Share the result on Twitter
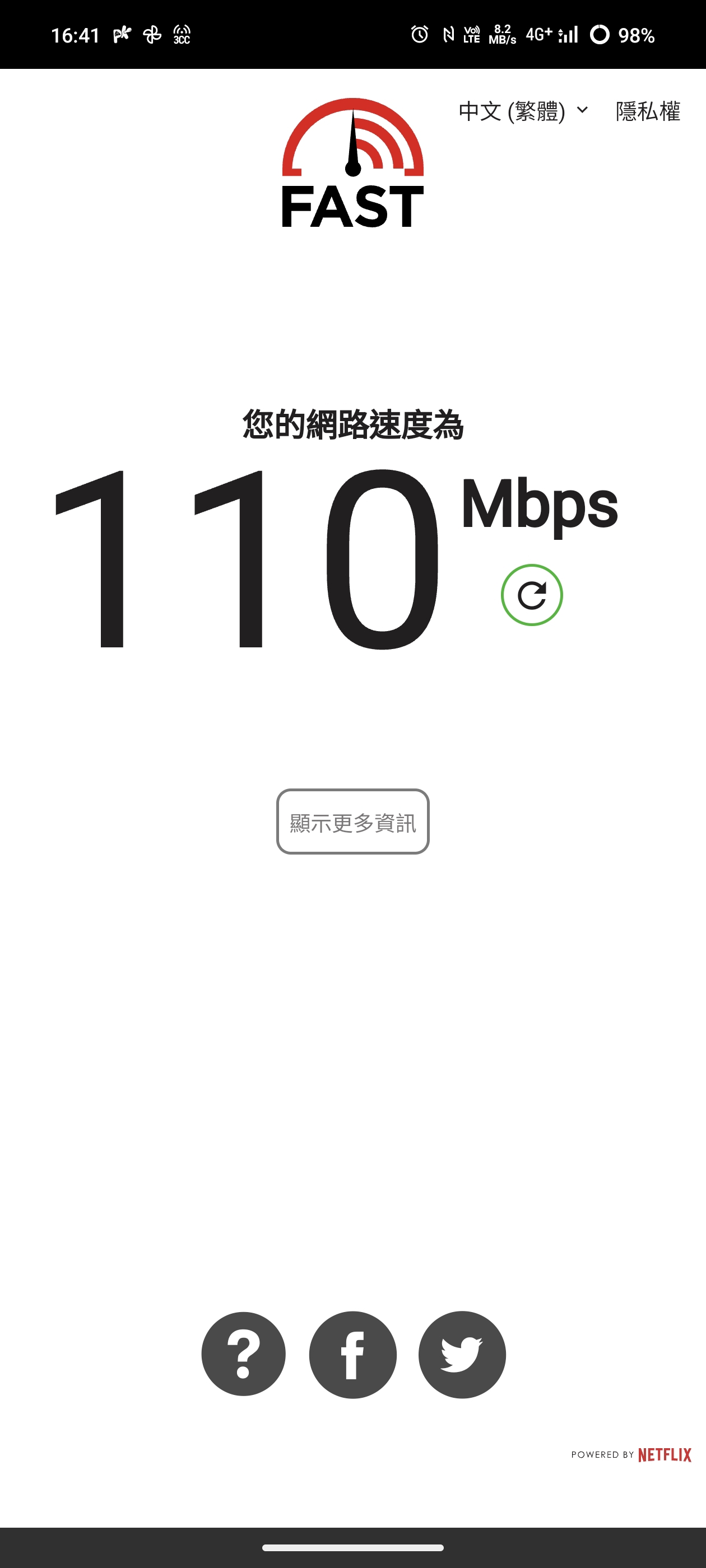The height and width of the screenshot is (1568, 706). pos(462,1354)
